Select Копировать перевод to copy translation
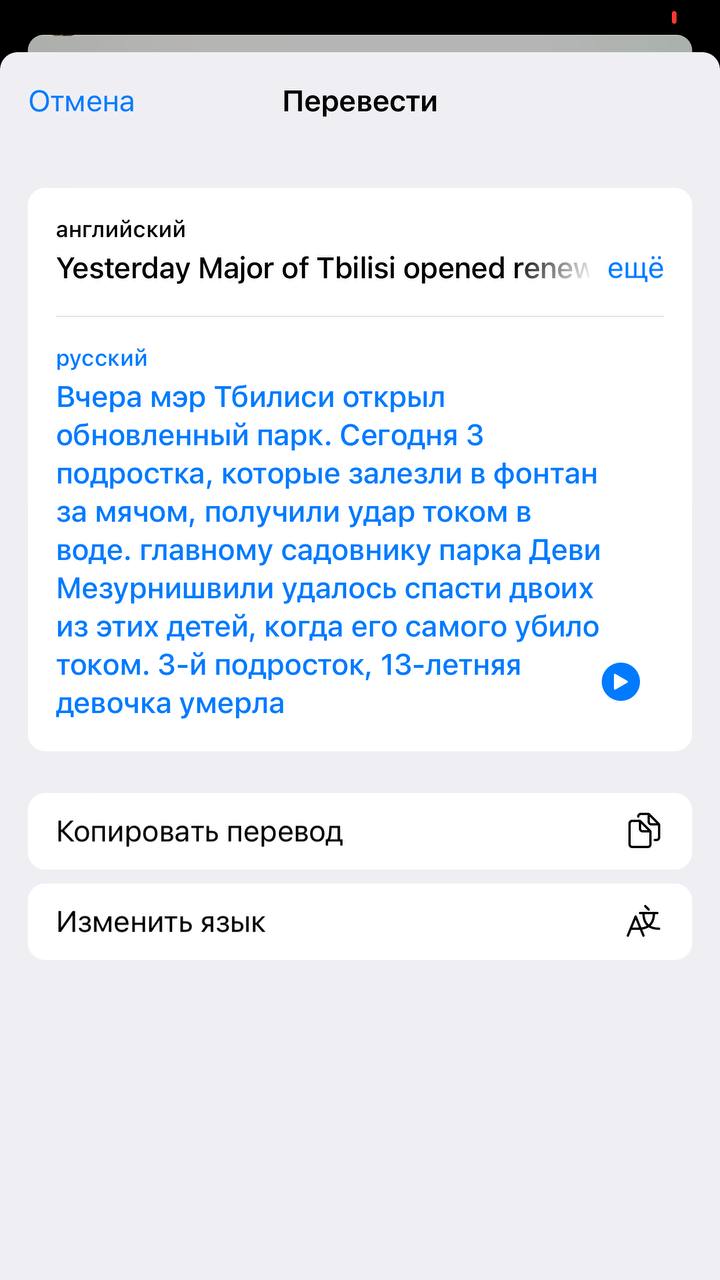The width and height of the screenshot is (720, 1280). point(360,831)
